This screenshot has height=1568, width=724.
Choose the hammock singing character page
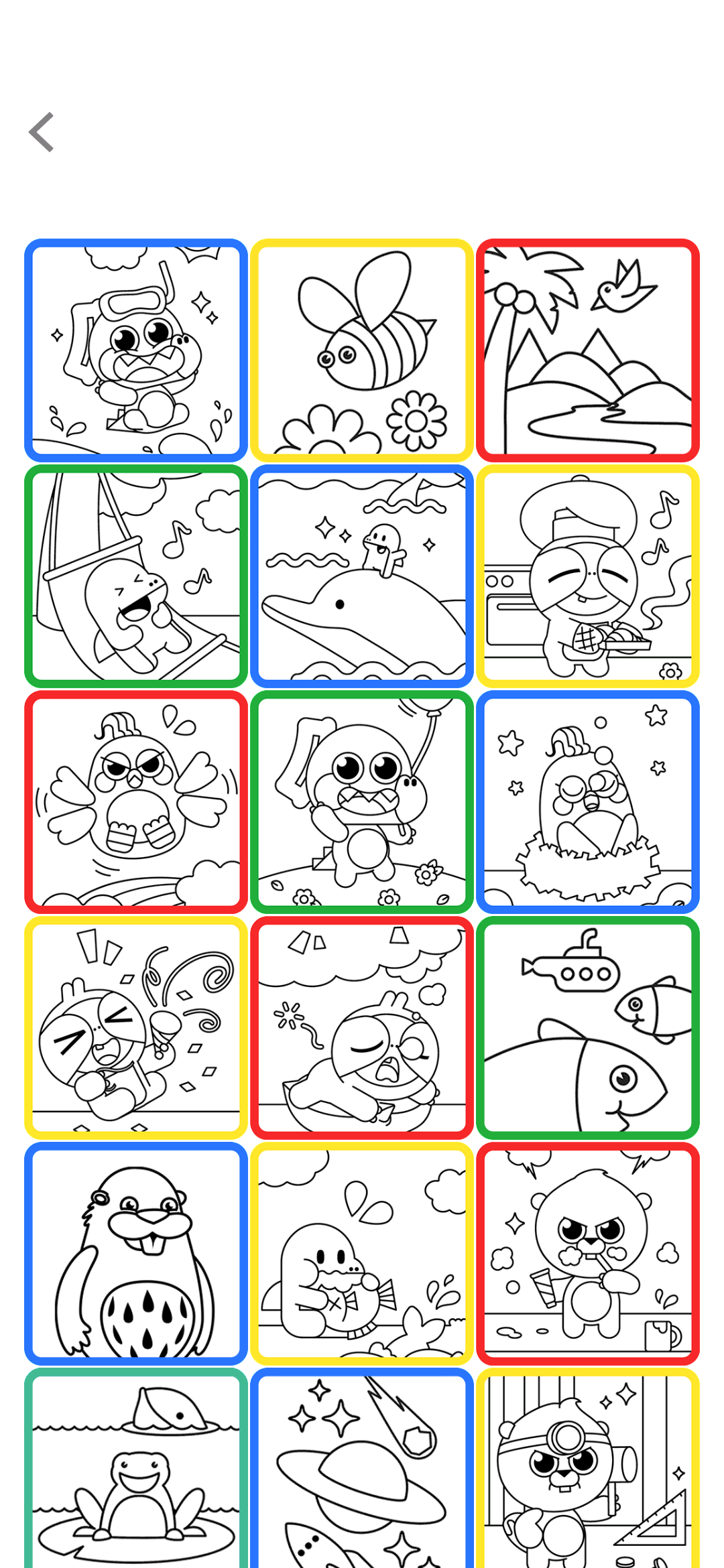point(136,576)
